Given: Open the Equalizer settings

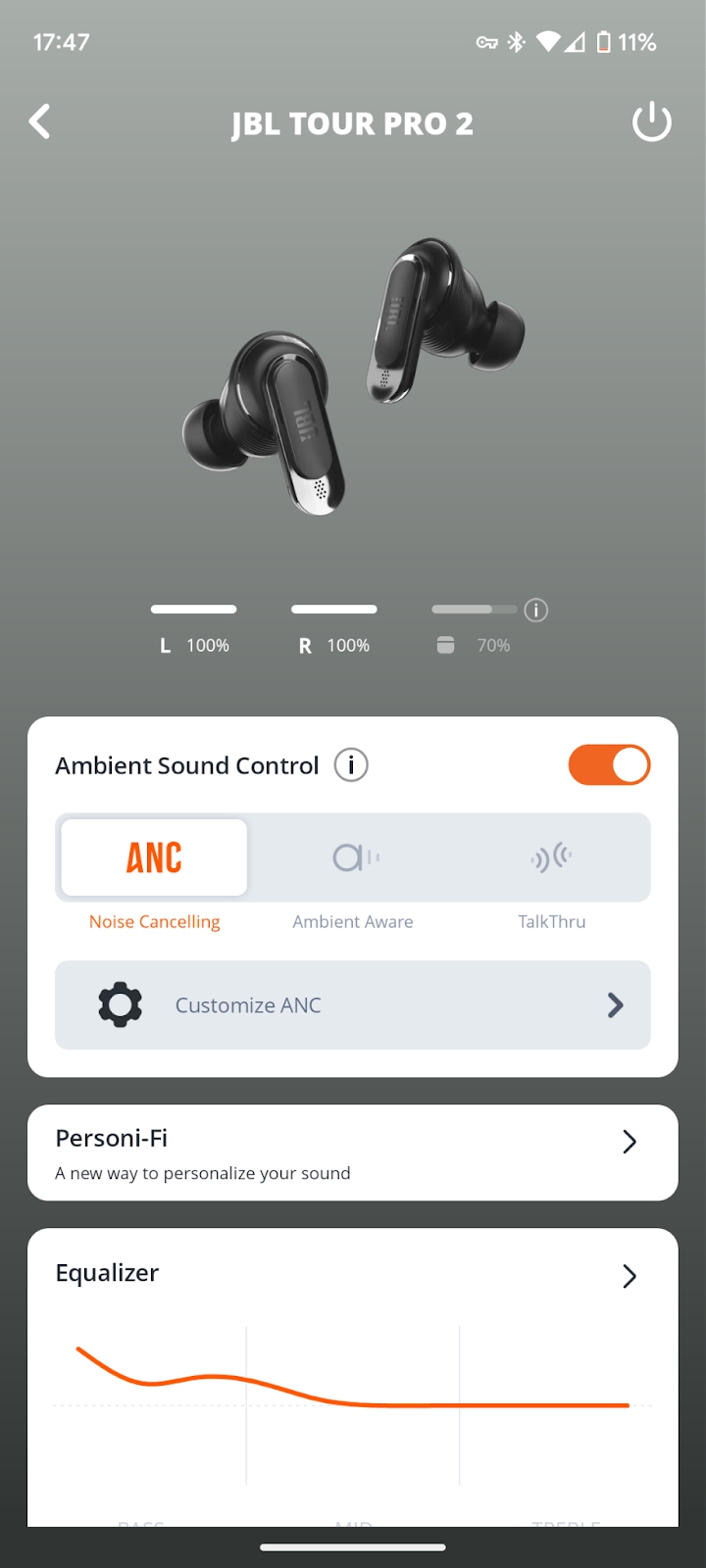Looking at the screenshot, I should click(x=353, y=1274).
